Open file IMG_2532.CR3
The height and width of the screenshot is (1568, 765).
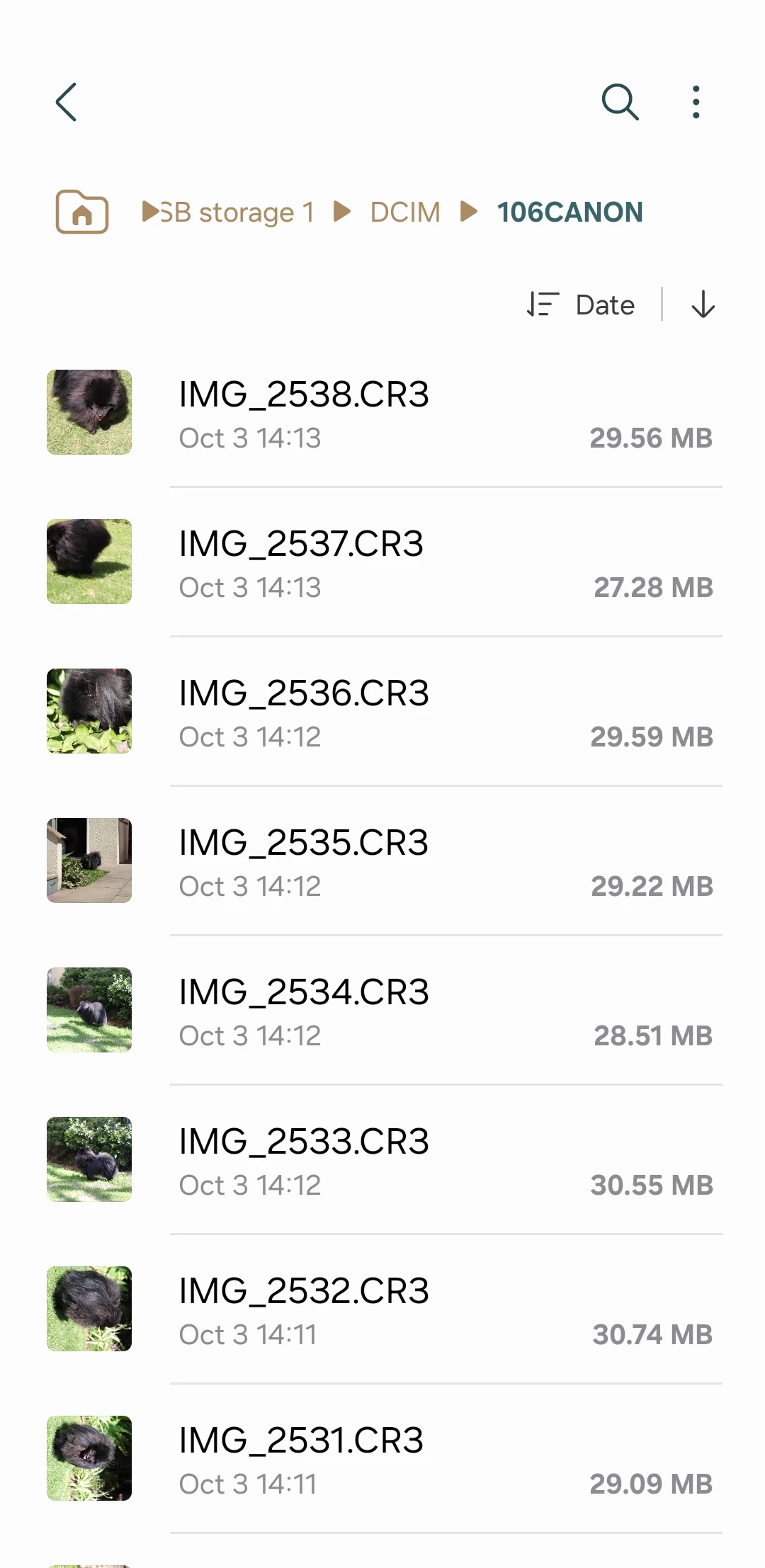point(382,1309)
